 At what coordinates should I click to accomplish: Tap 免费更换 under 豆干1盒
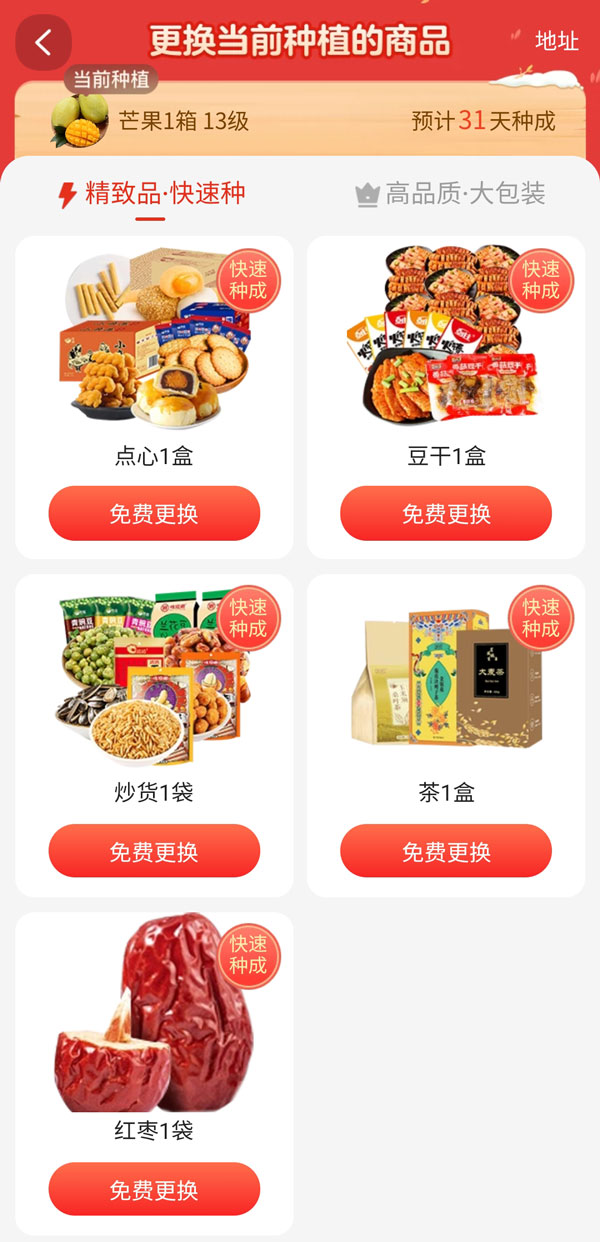[446, 514]
